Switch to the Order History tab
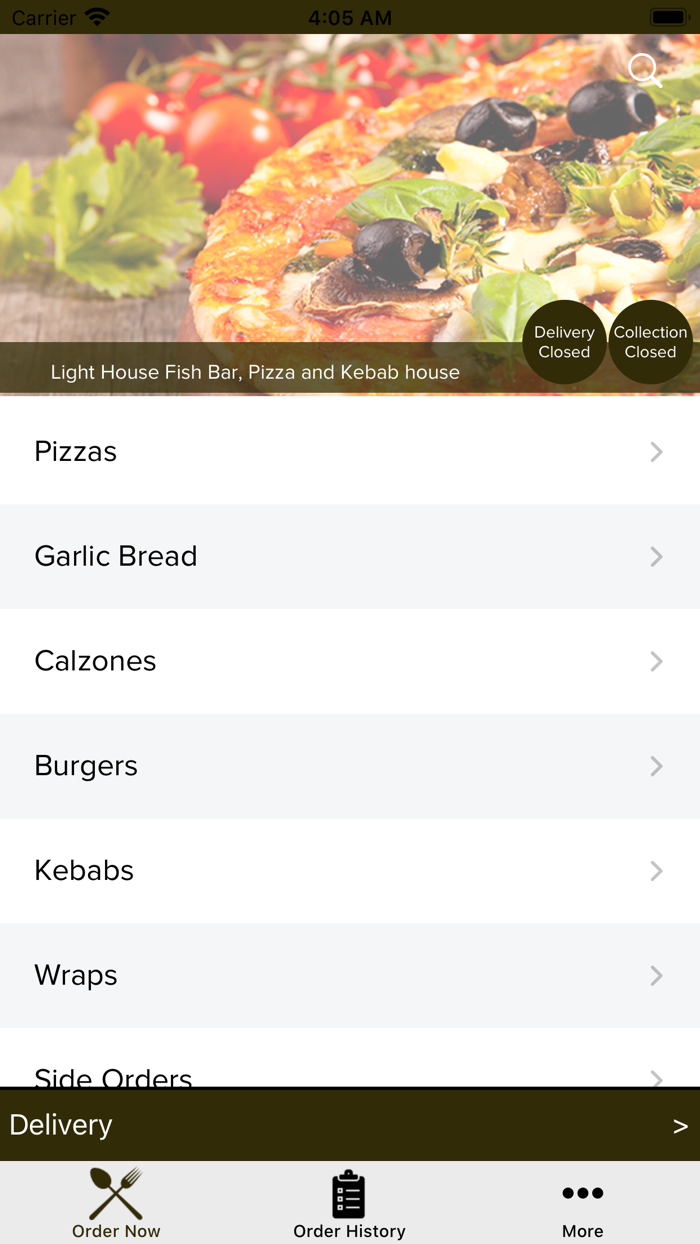This screenshot has height=1244, width=700. coord(349,1203)
